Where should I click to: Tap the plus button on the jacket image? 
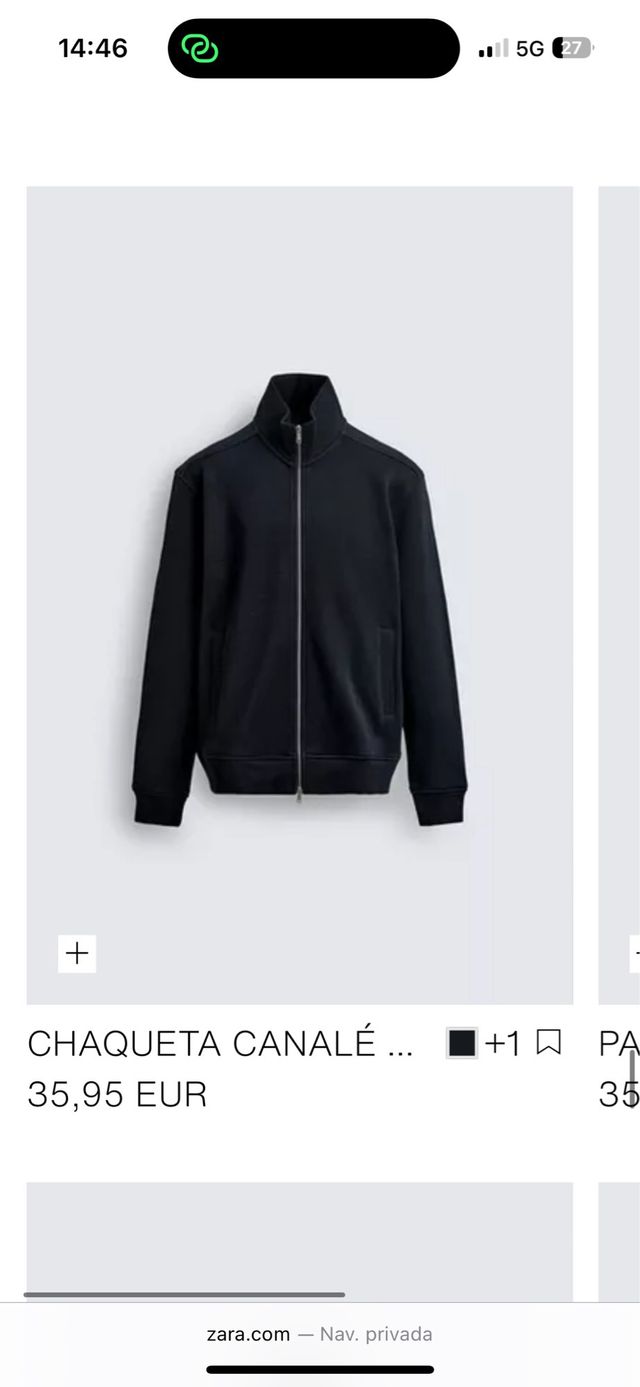[77, 952]
